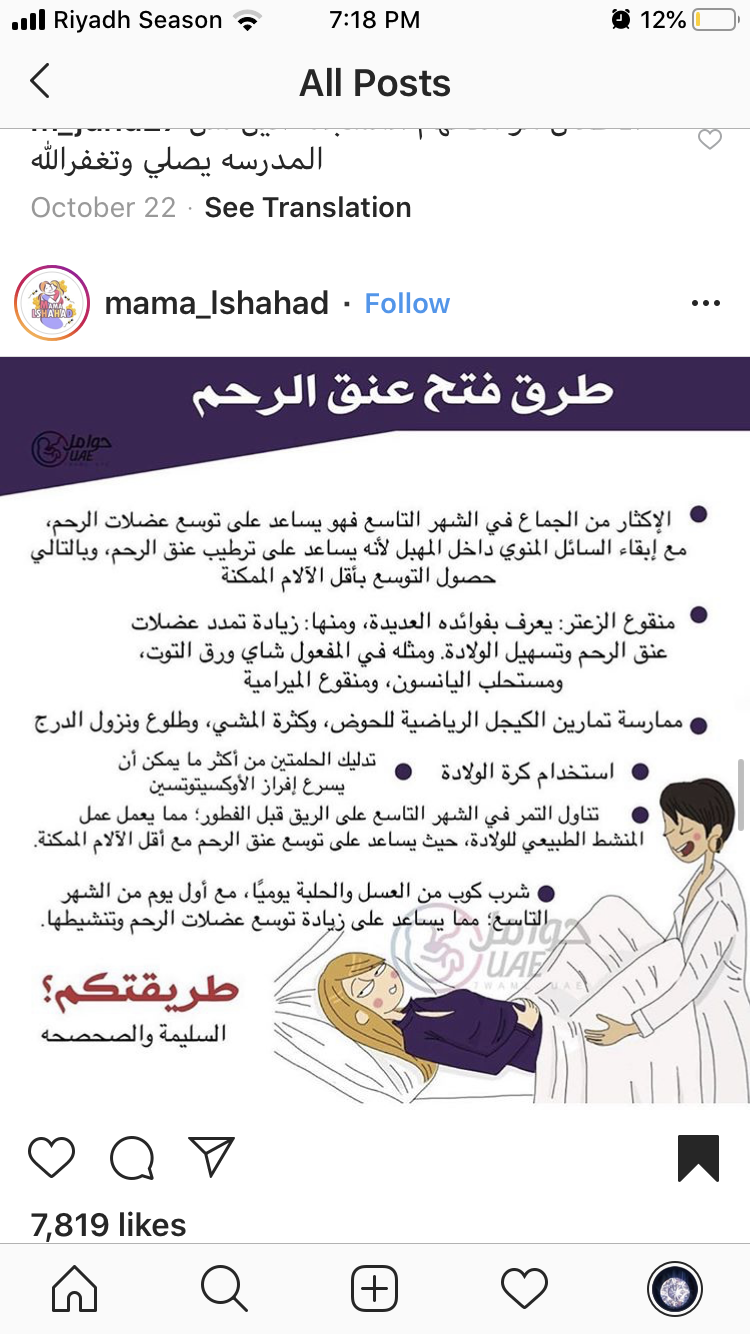Remove the post from saved bookmarks
Viewport: 750px width, 1334px height.
698,1159
